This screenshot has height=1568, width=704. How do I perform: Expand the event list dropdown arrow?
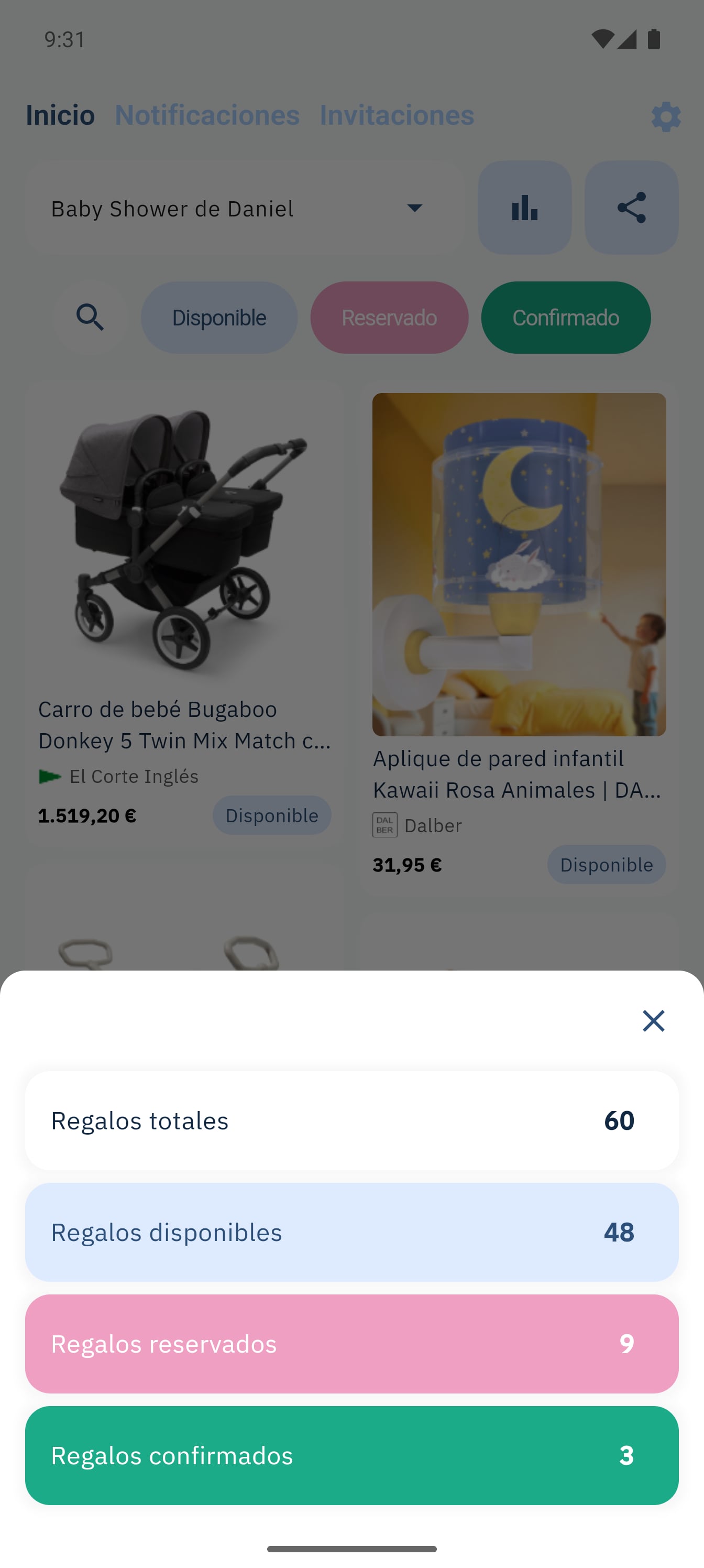[x=415, y=208]
